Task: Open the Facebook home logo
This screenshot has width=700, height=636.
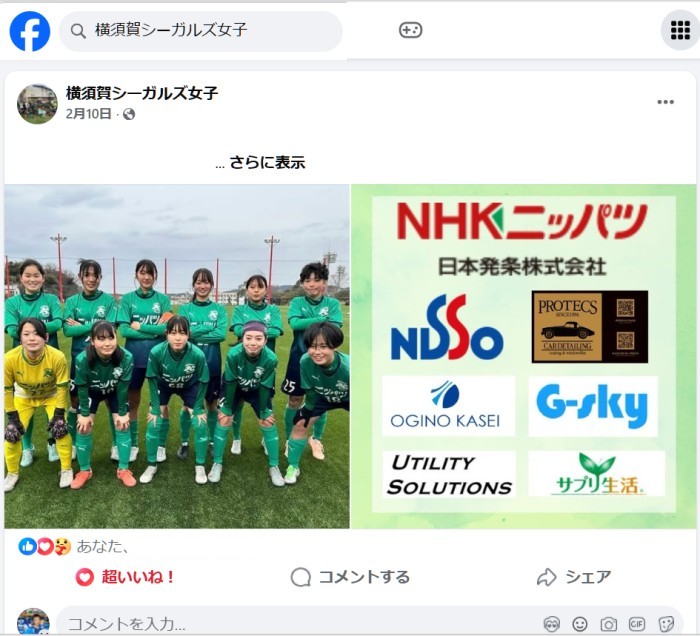Action: (x=30, y=31)
